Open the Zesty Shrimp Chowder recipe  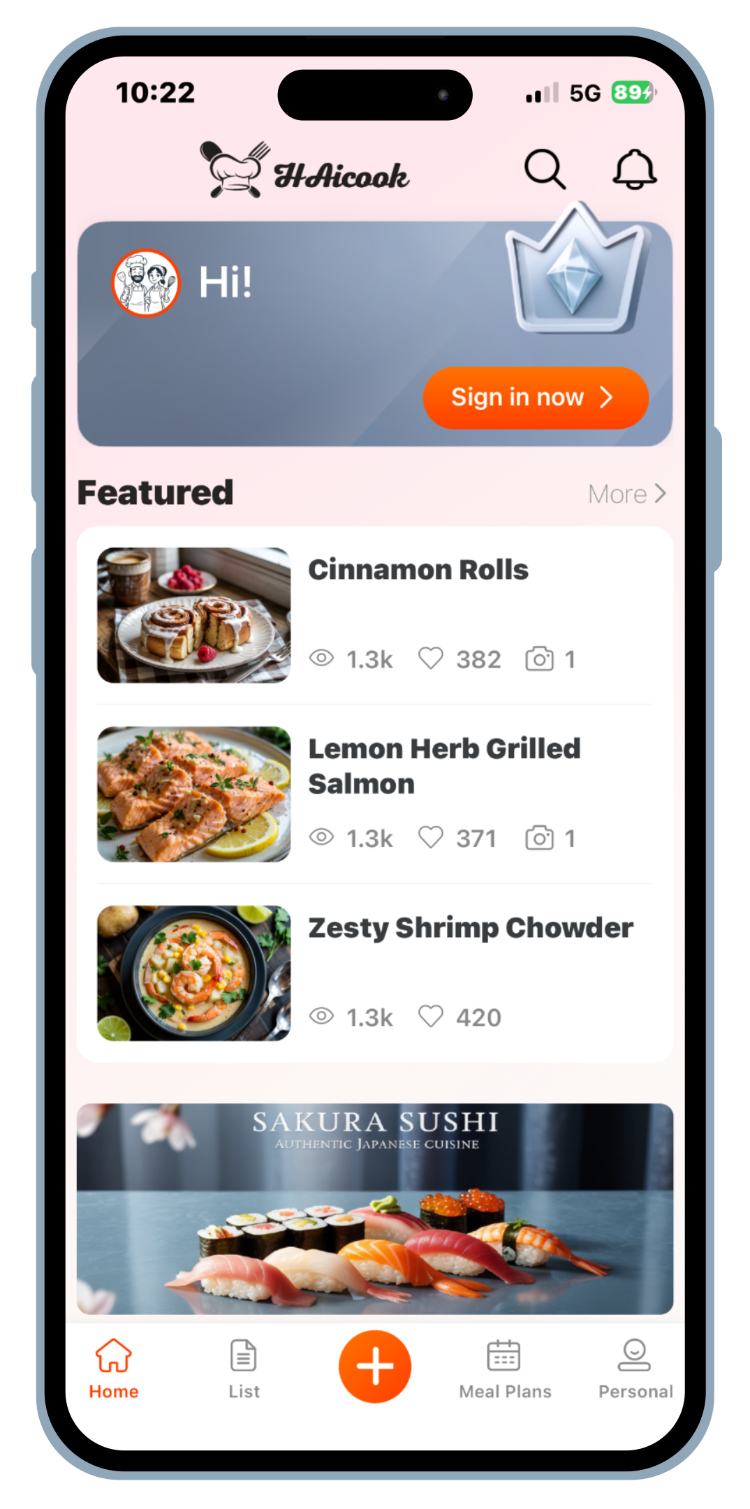[x=470, y=928]
